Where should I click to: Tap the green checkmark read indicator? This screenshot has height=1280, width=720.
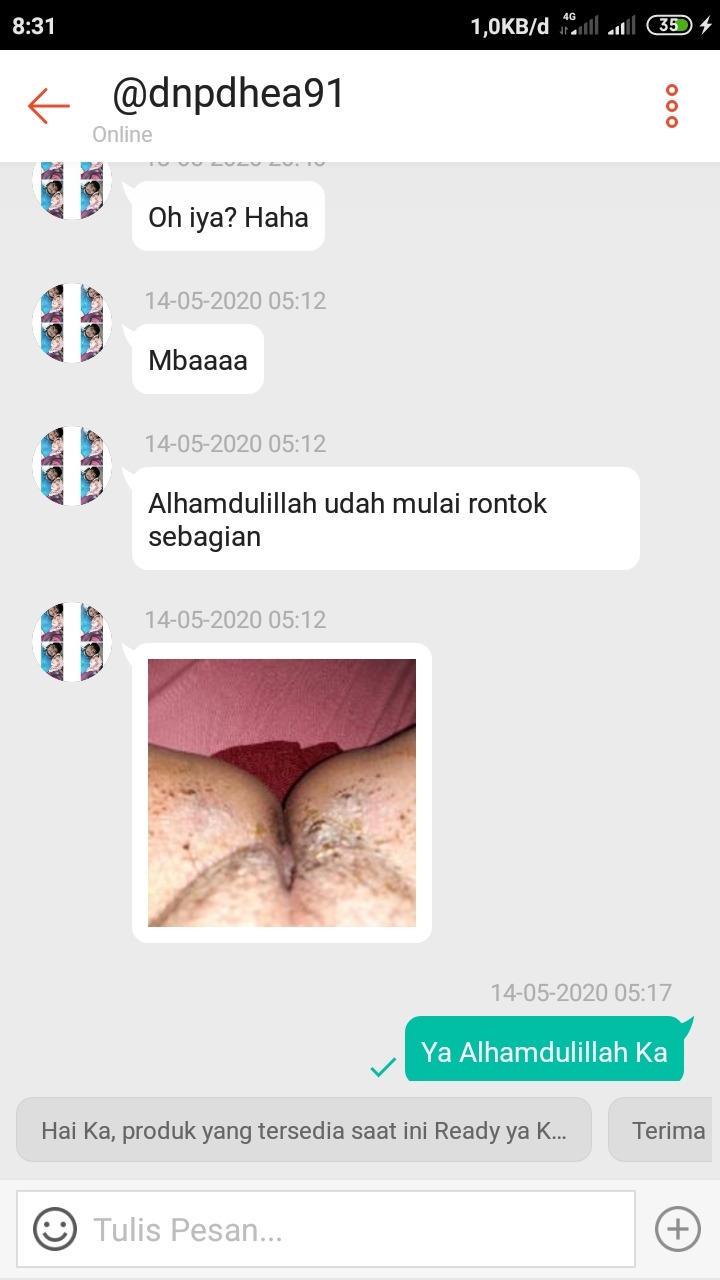pos(381,1068)
